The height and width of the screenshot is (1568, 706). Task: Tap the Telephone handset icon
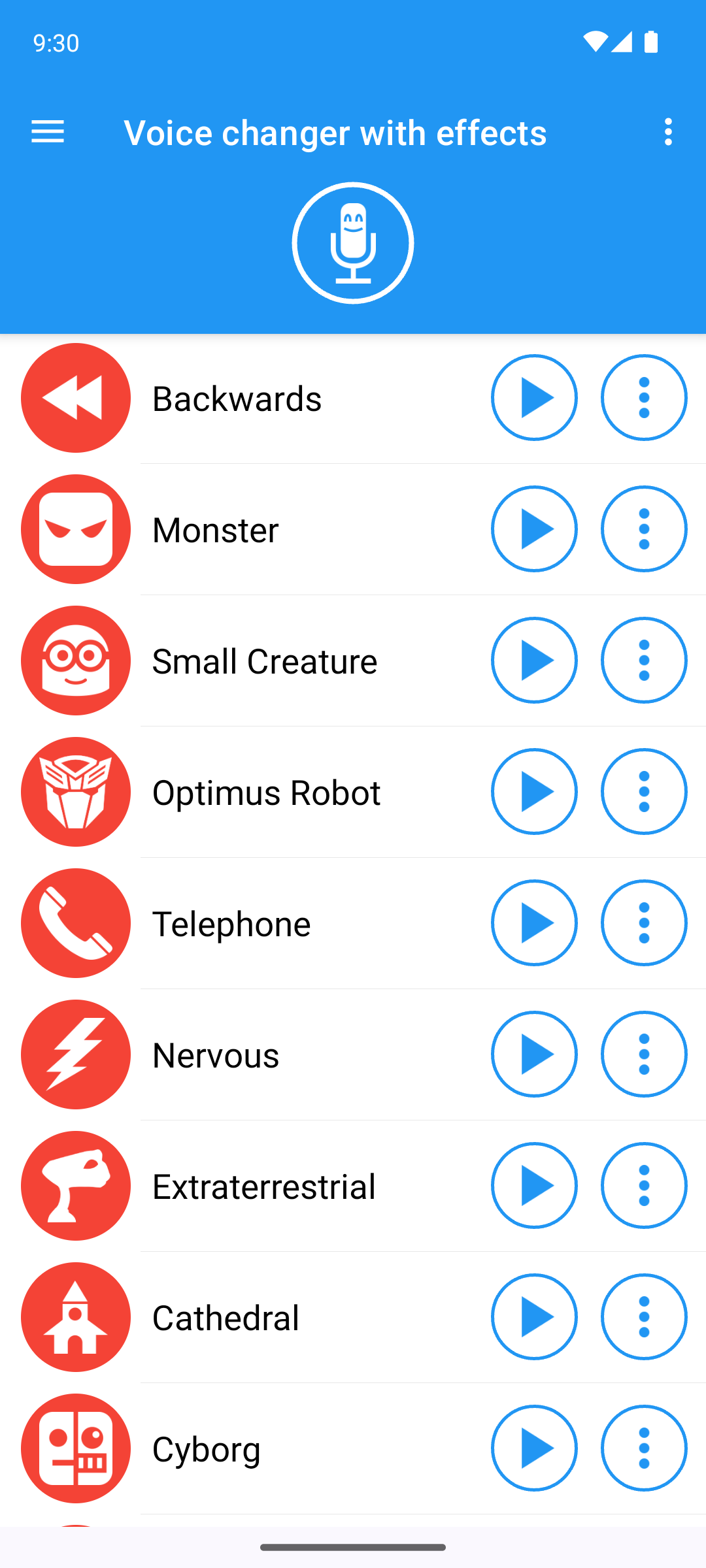point(76,923)
